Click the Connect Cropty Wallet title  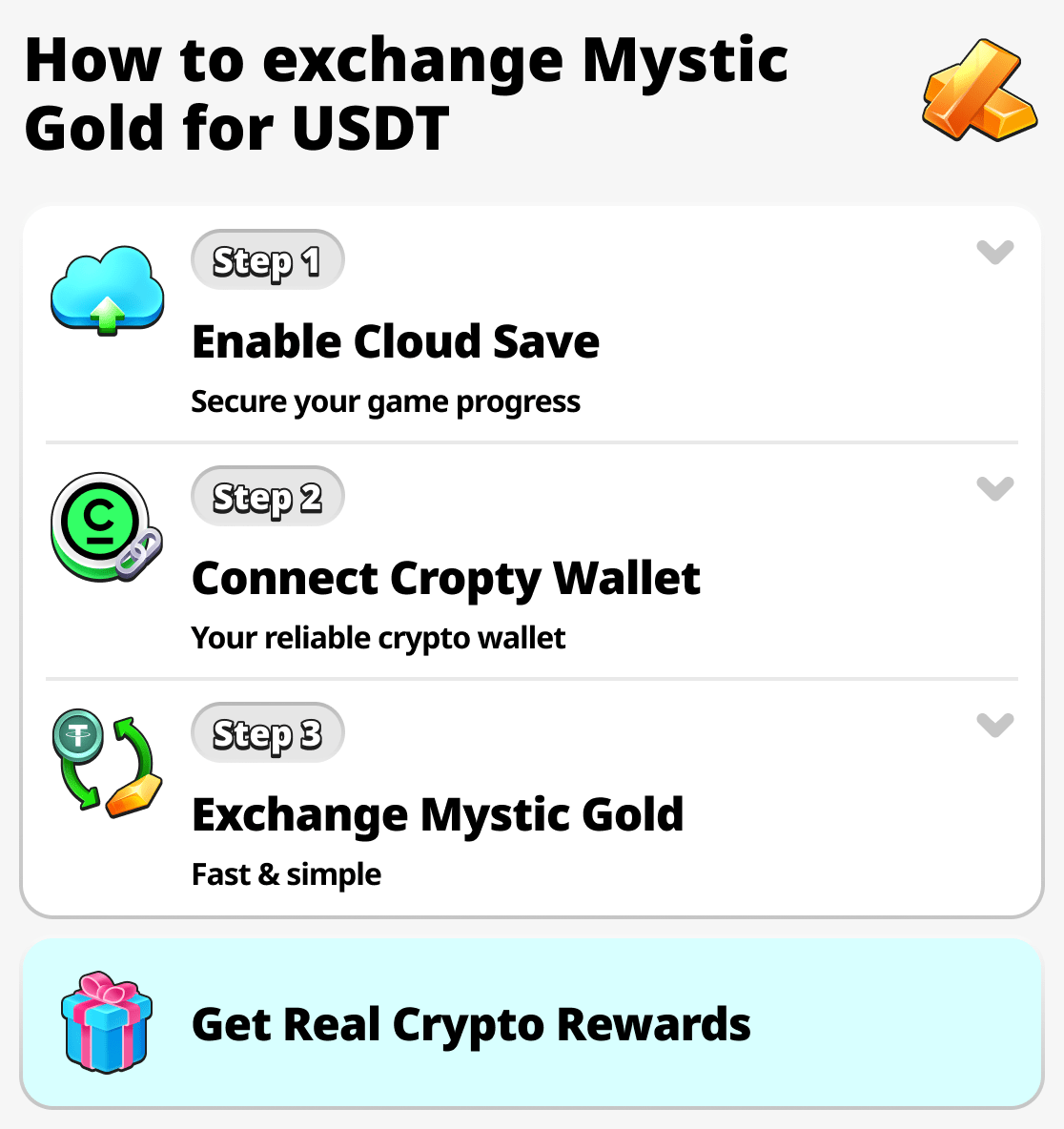pos(446,578)
